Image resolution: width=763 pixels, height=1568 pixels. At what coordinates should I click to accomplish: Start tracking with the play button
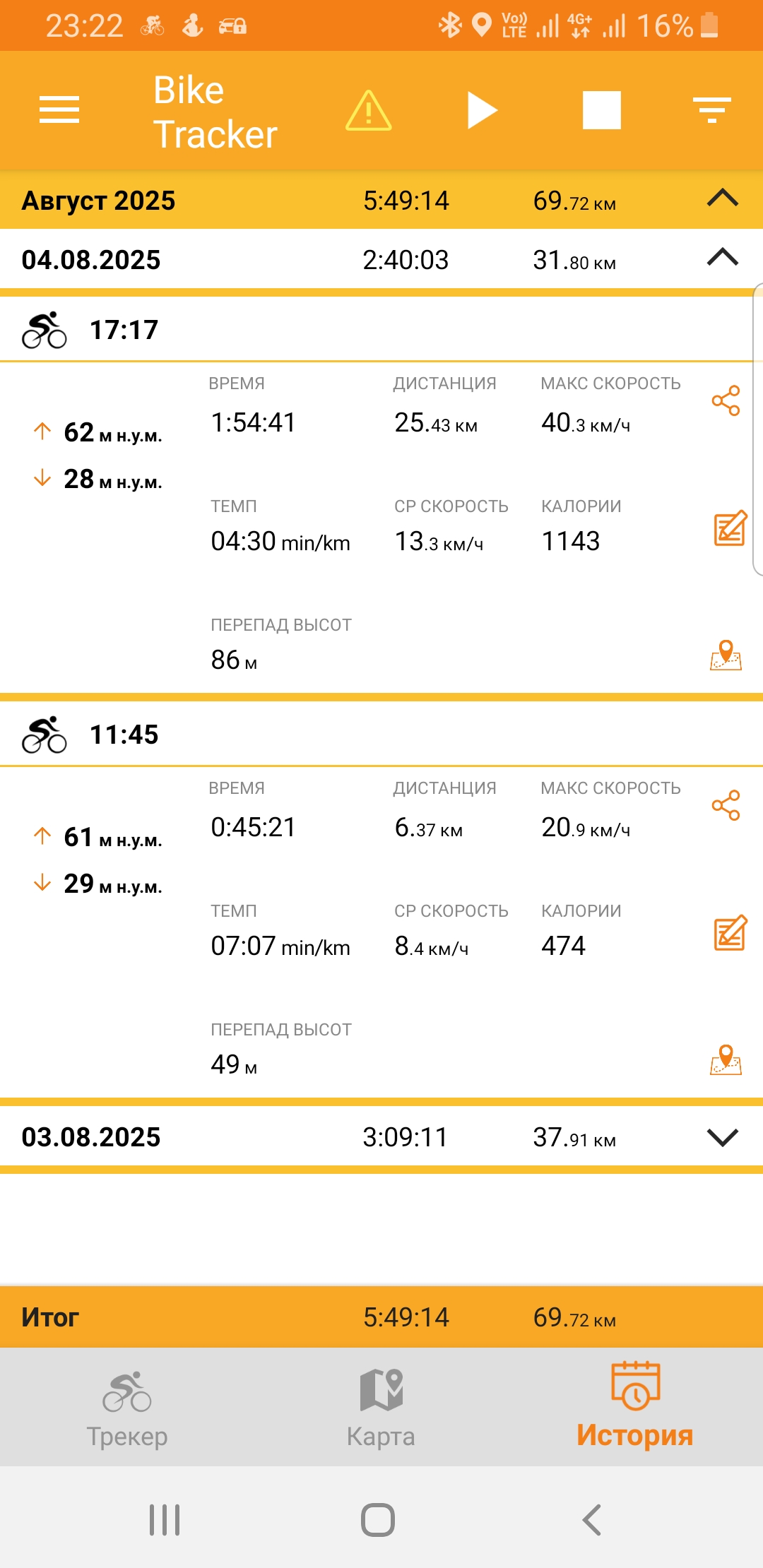(x=483, y=110)
